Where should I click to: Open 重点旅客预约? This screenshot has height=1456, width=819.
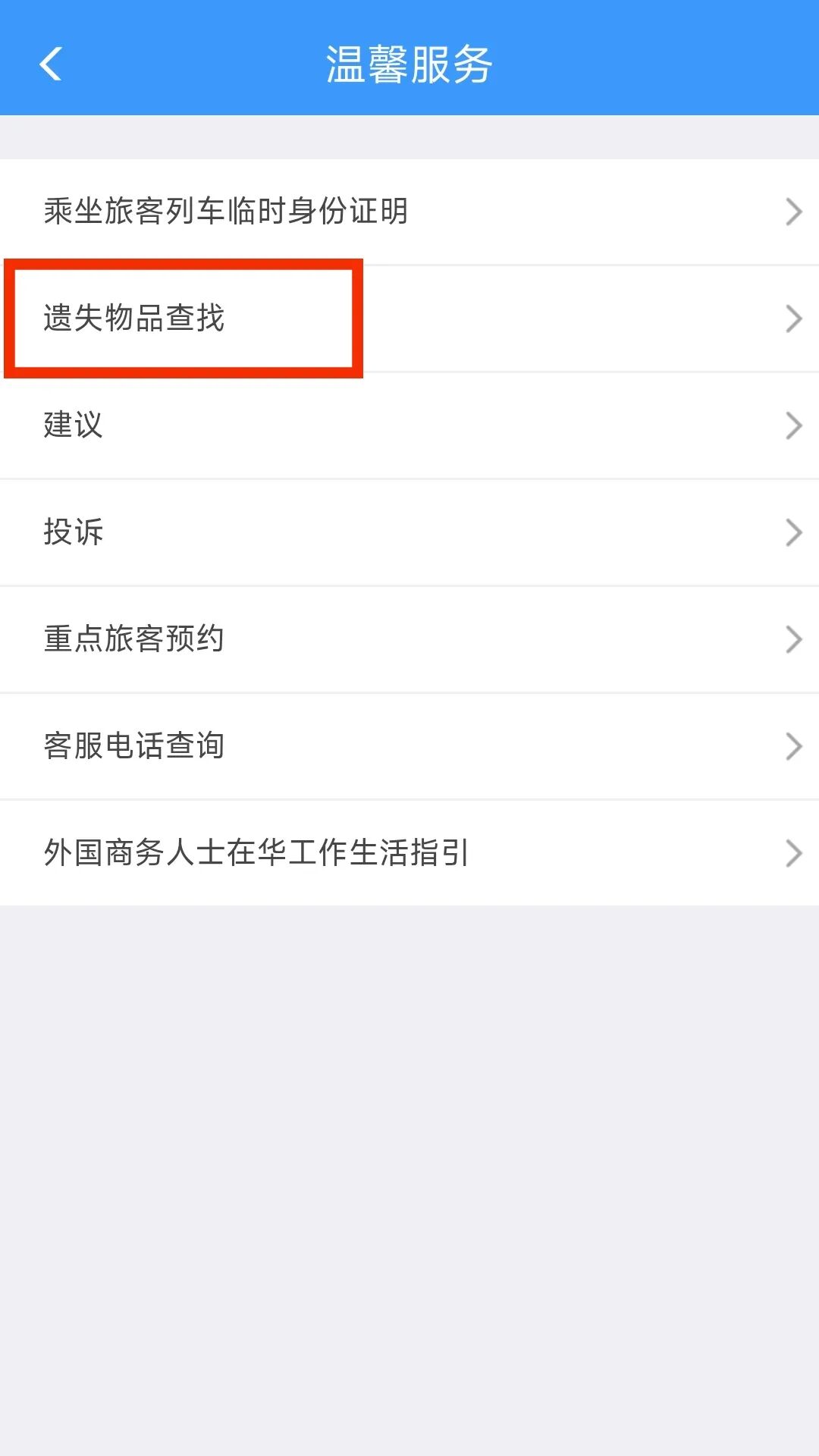409,639
